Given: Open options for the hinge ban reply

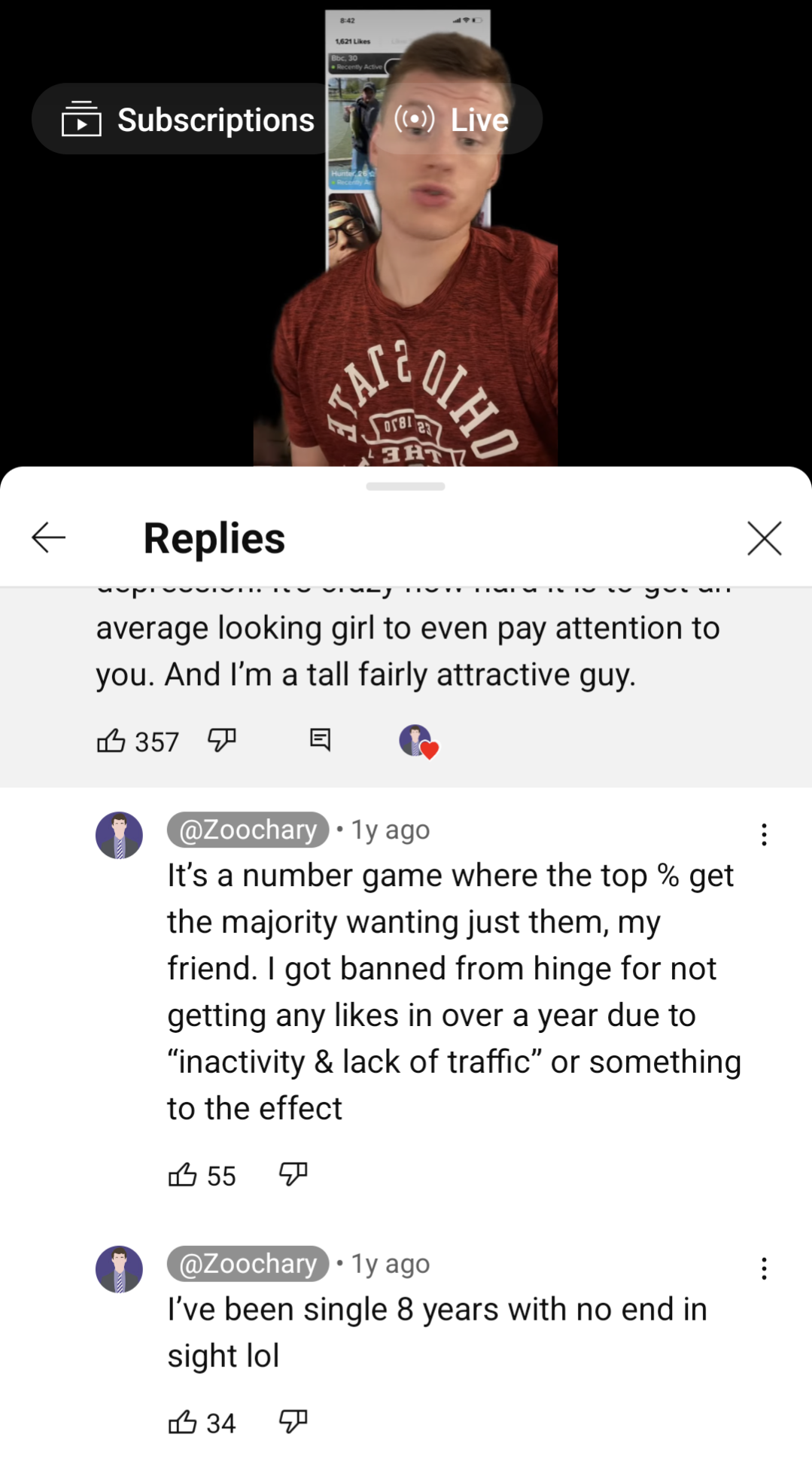Looking at the screenshot, I should point(763,834).
